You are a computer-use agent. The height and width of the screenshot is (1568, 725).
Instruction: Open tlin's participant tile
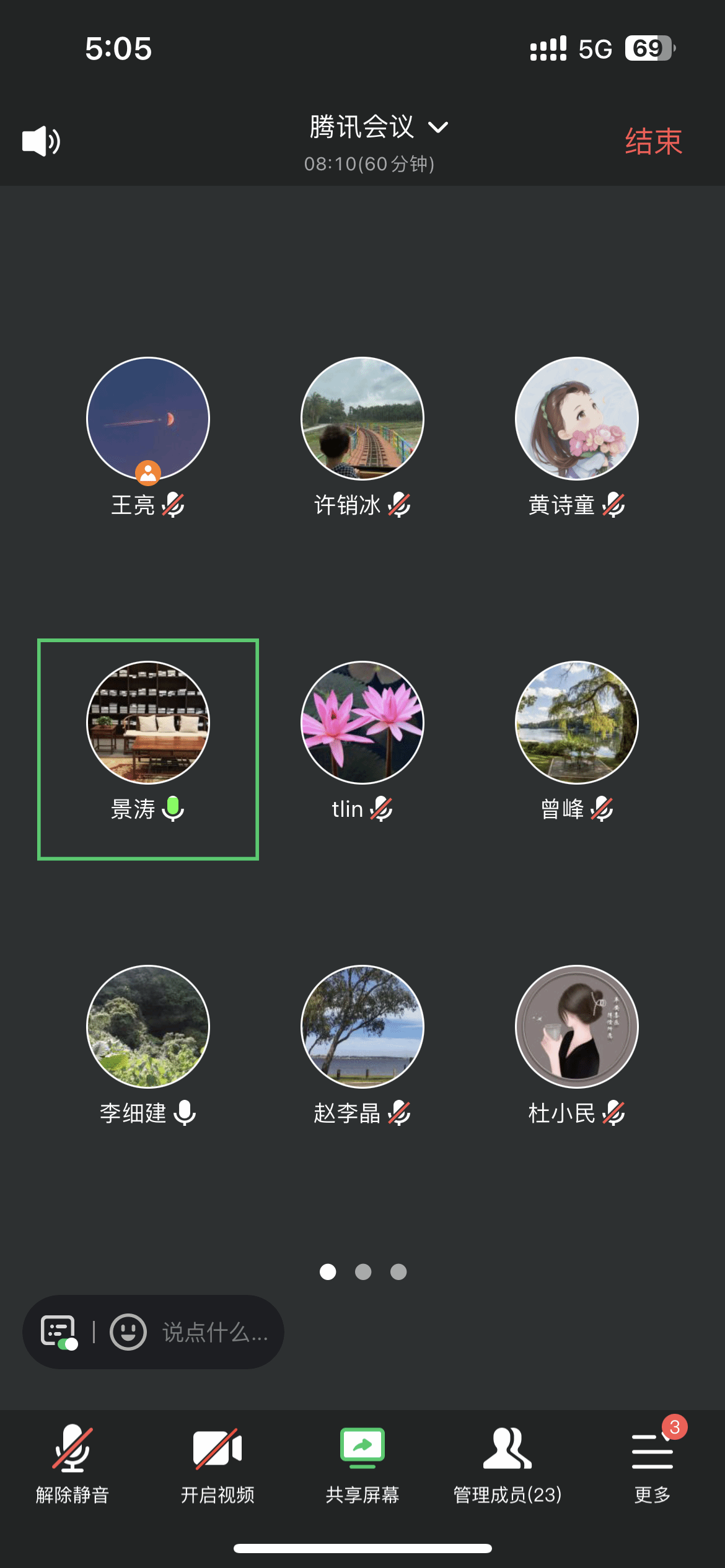pos(362,723)
